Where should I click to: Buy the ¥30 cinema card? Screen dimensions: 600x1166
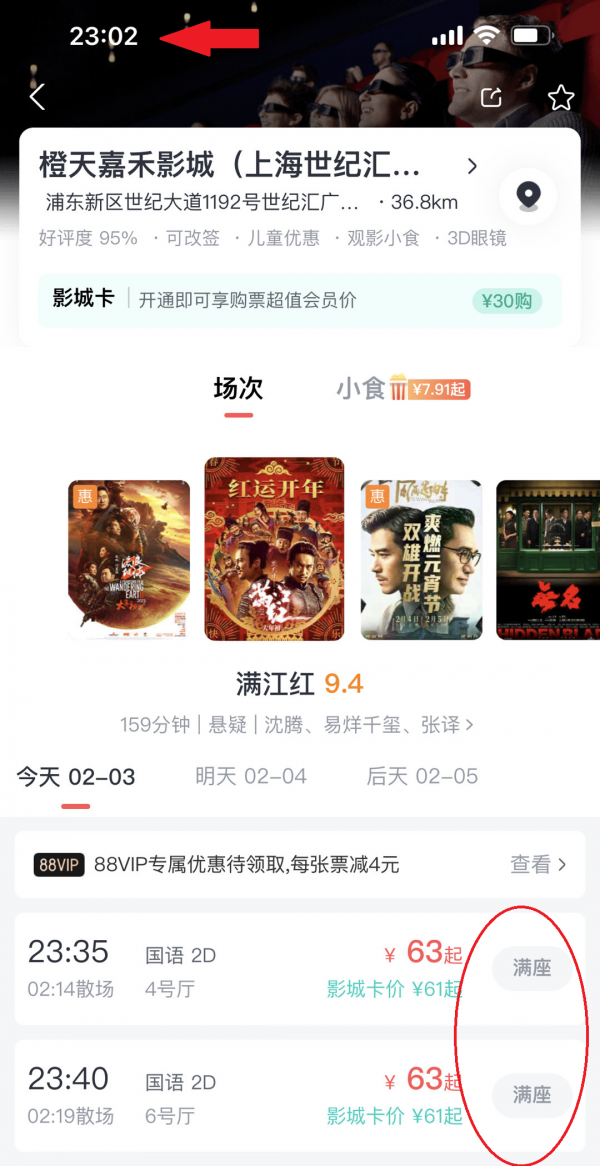pyautogui.click(x=506, y=300)
